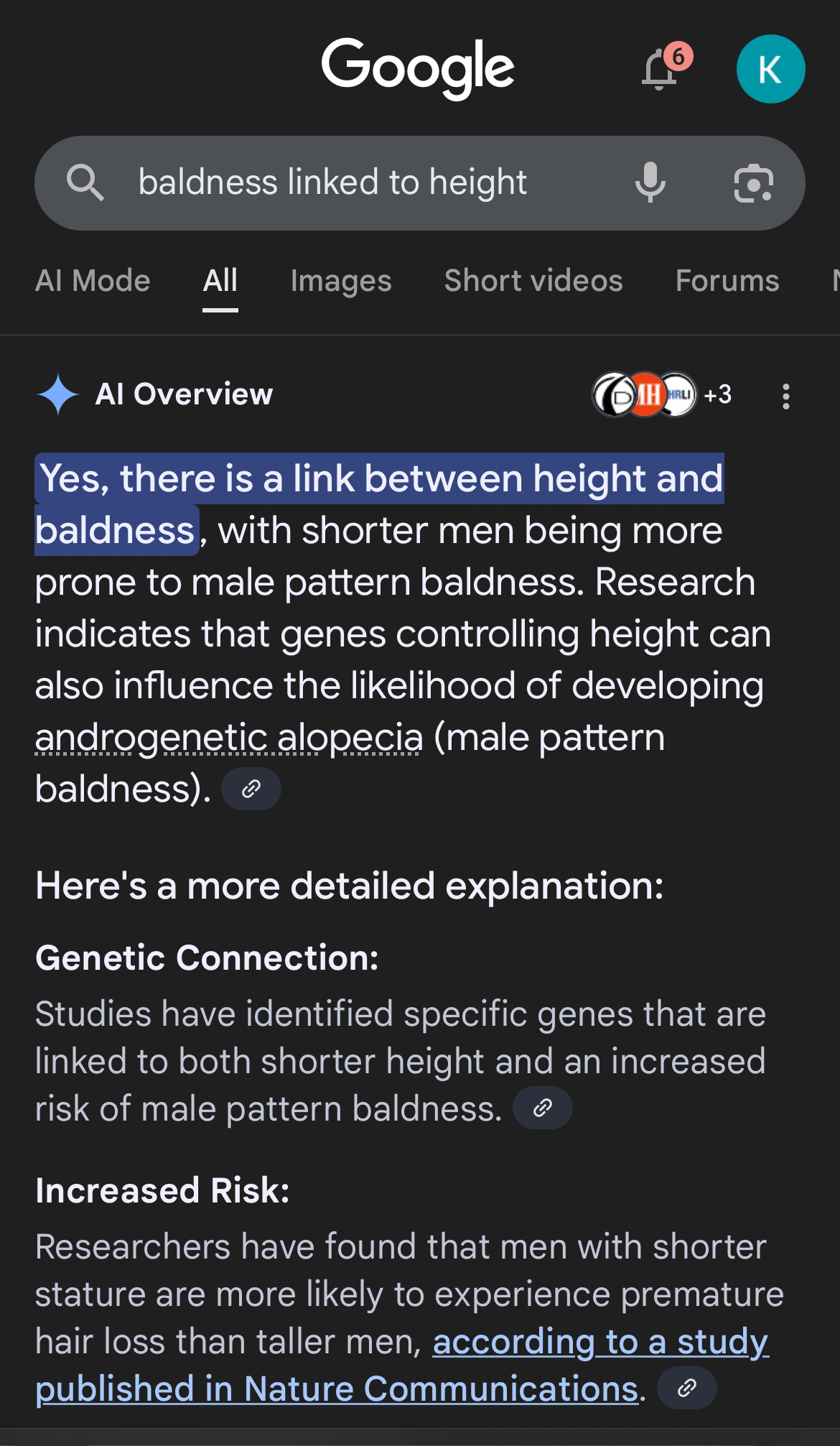
Task: Open the AI Overview three-dot menu
Action: point(786,396)
